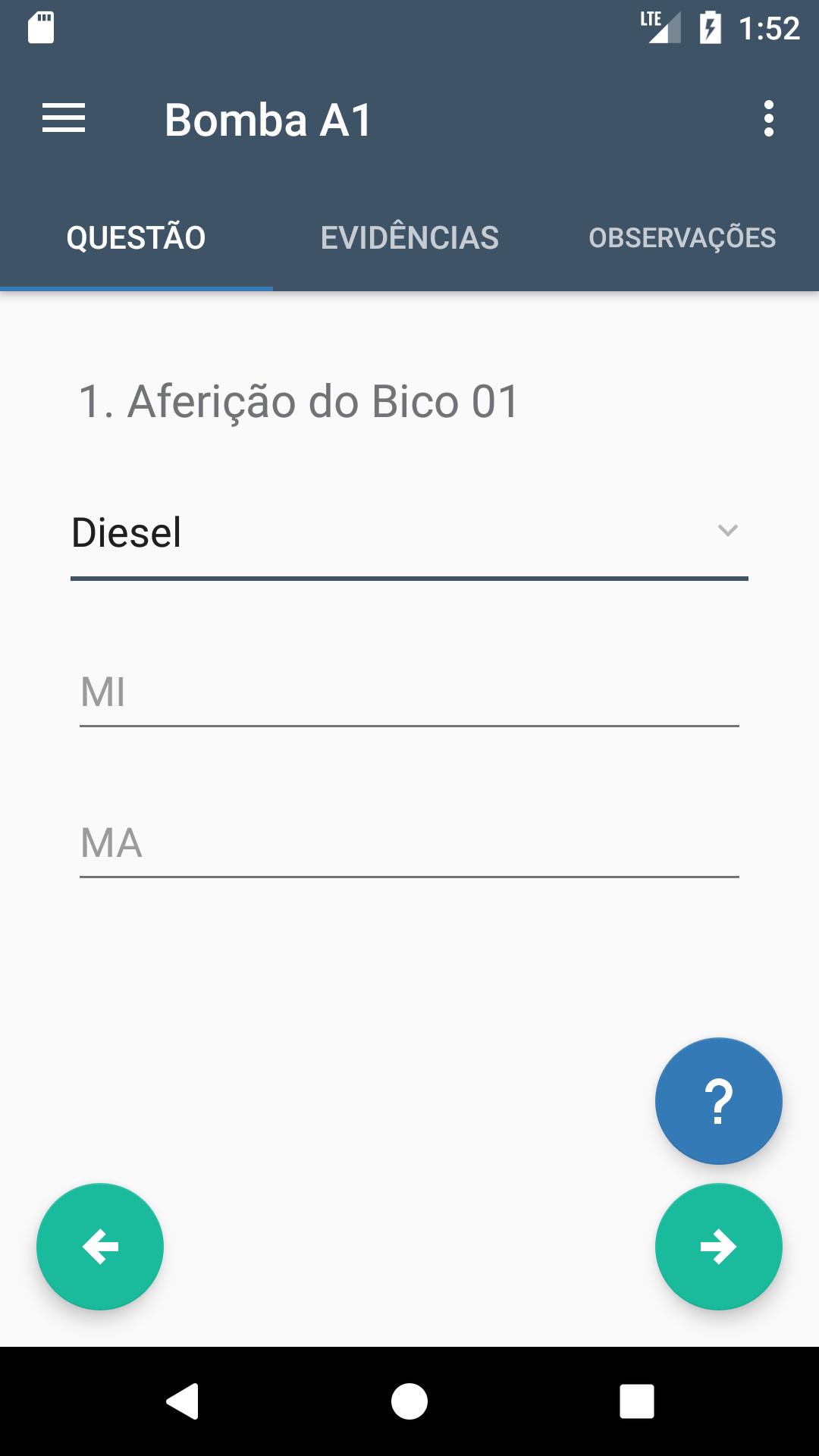819x1456 pixels.
Task: Open the hamburger drawer menu
Action: point(64,119)
